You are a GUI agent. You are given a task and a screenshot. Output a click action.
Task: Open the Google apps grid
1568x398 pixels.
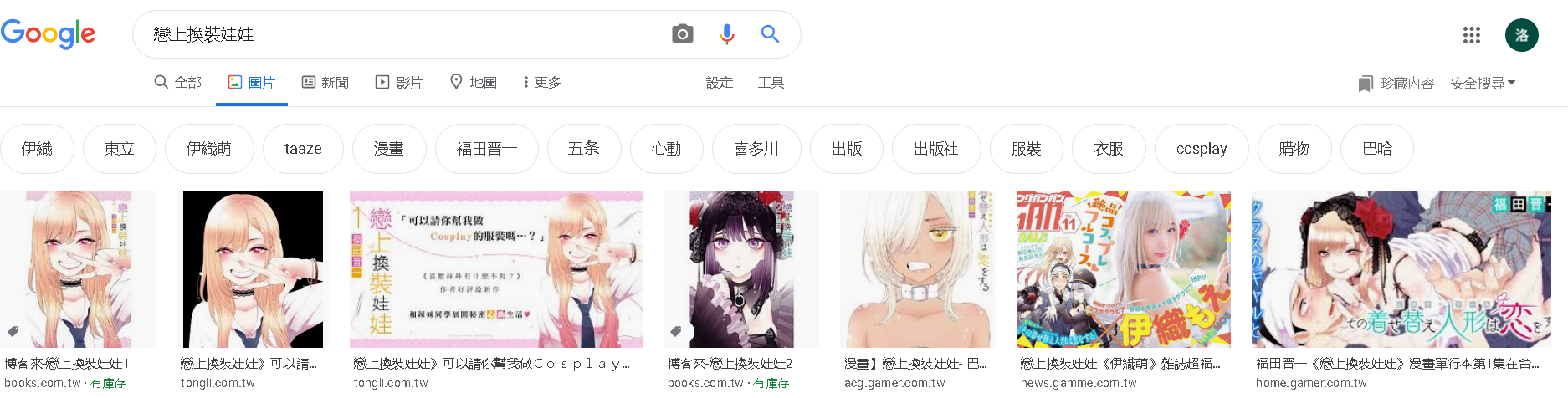pyautogui.click(x=1472, y=35)
